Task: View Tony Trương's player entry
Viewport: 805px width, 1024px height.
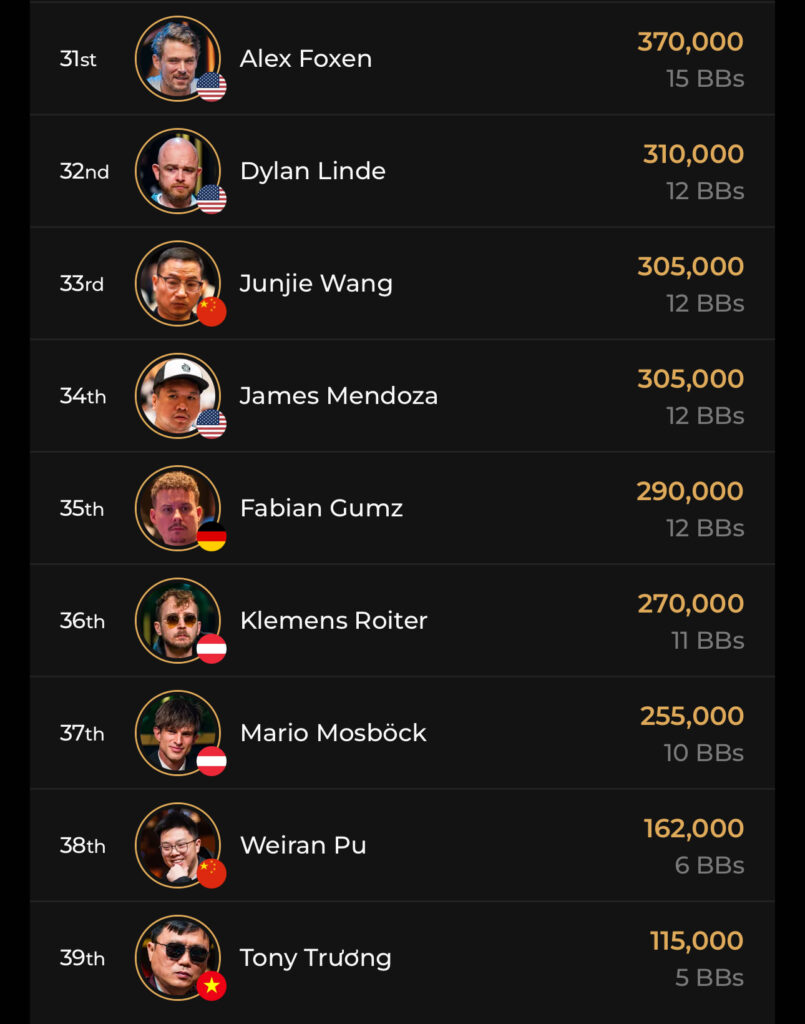Action: tap(315, 958)
